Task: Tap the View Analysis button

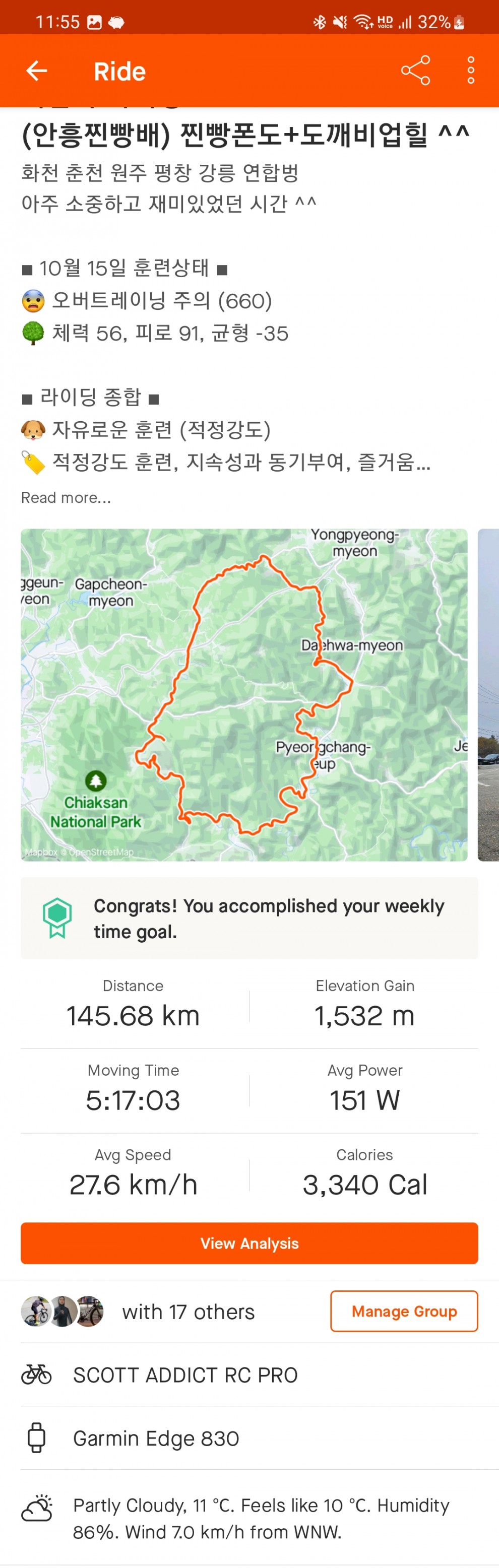Action: coord(249,1243)
